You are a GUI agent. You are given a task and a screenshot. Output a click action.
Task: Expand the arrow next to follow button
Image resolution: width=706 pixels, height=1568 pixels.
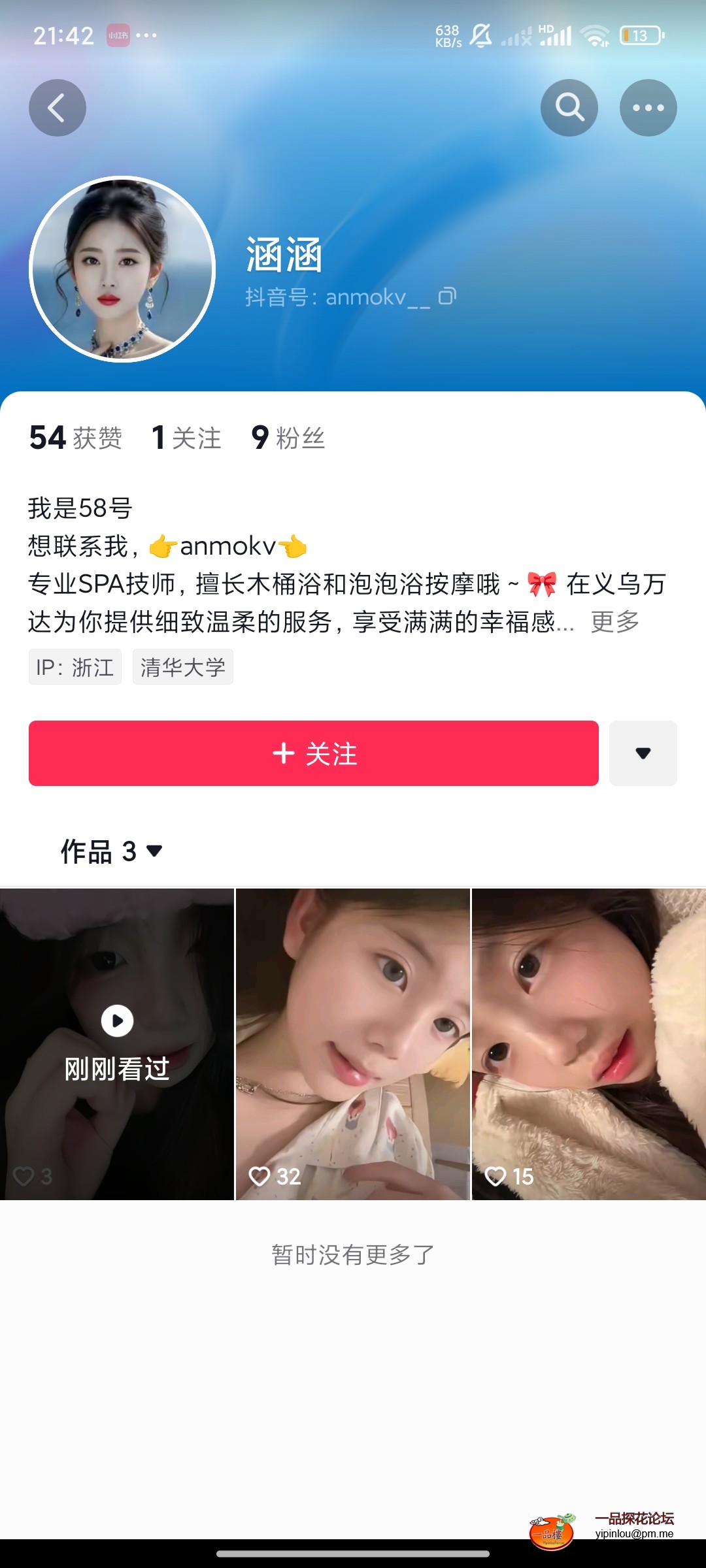(643, 753)
